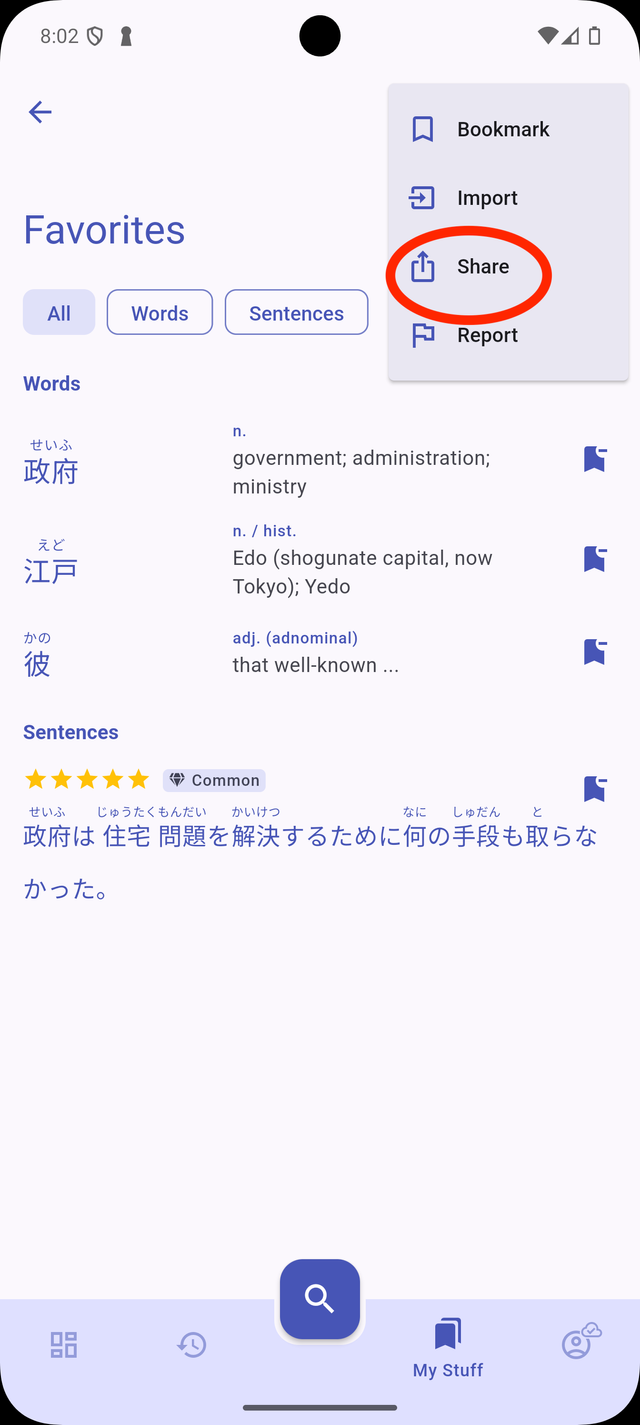Open the account profile tab
This screenshot has width=640, height=1425.
pyautogui.click(x=577, y=1344)
